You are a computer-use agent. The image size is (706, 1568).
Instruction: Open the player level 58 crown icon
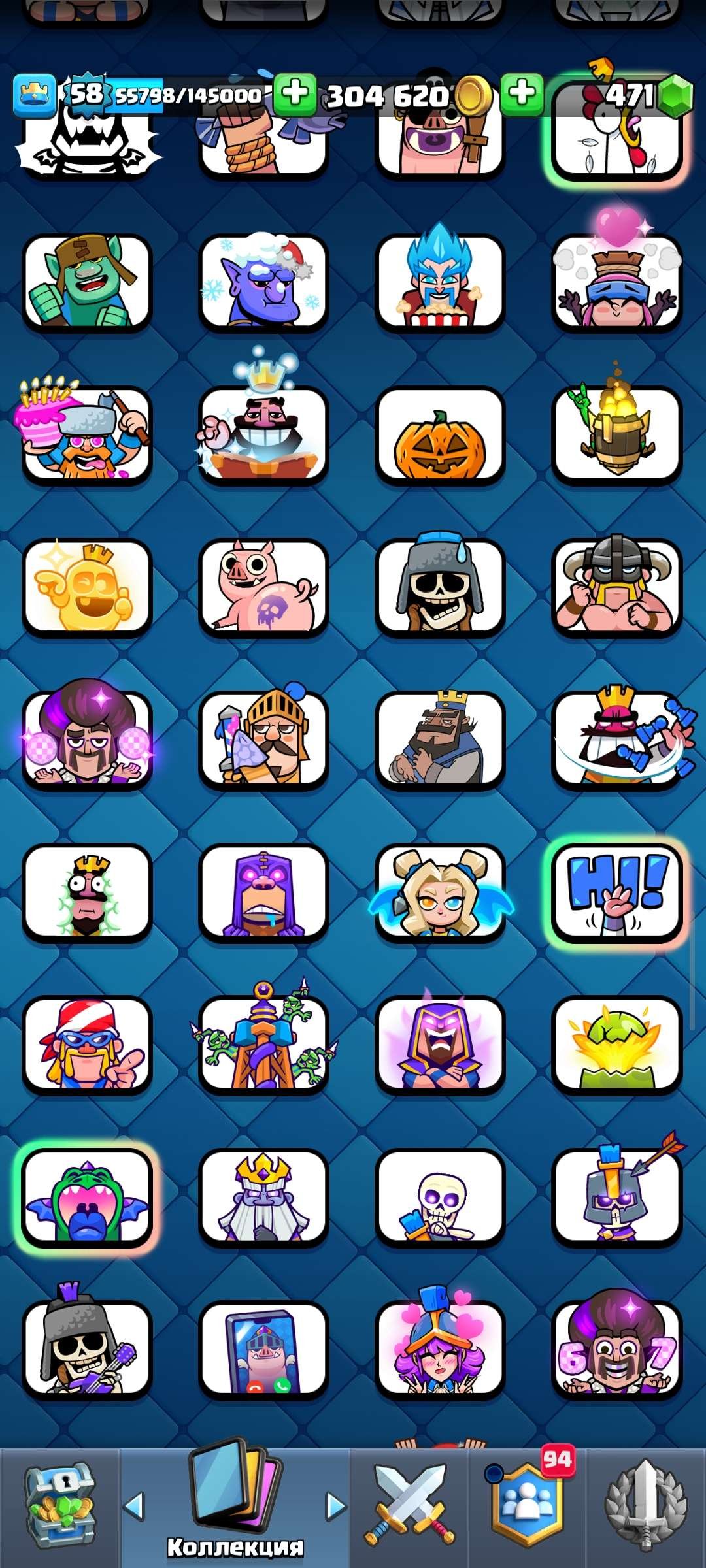tap(34, 95)
